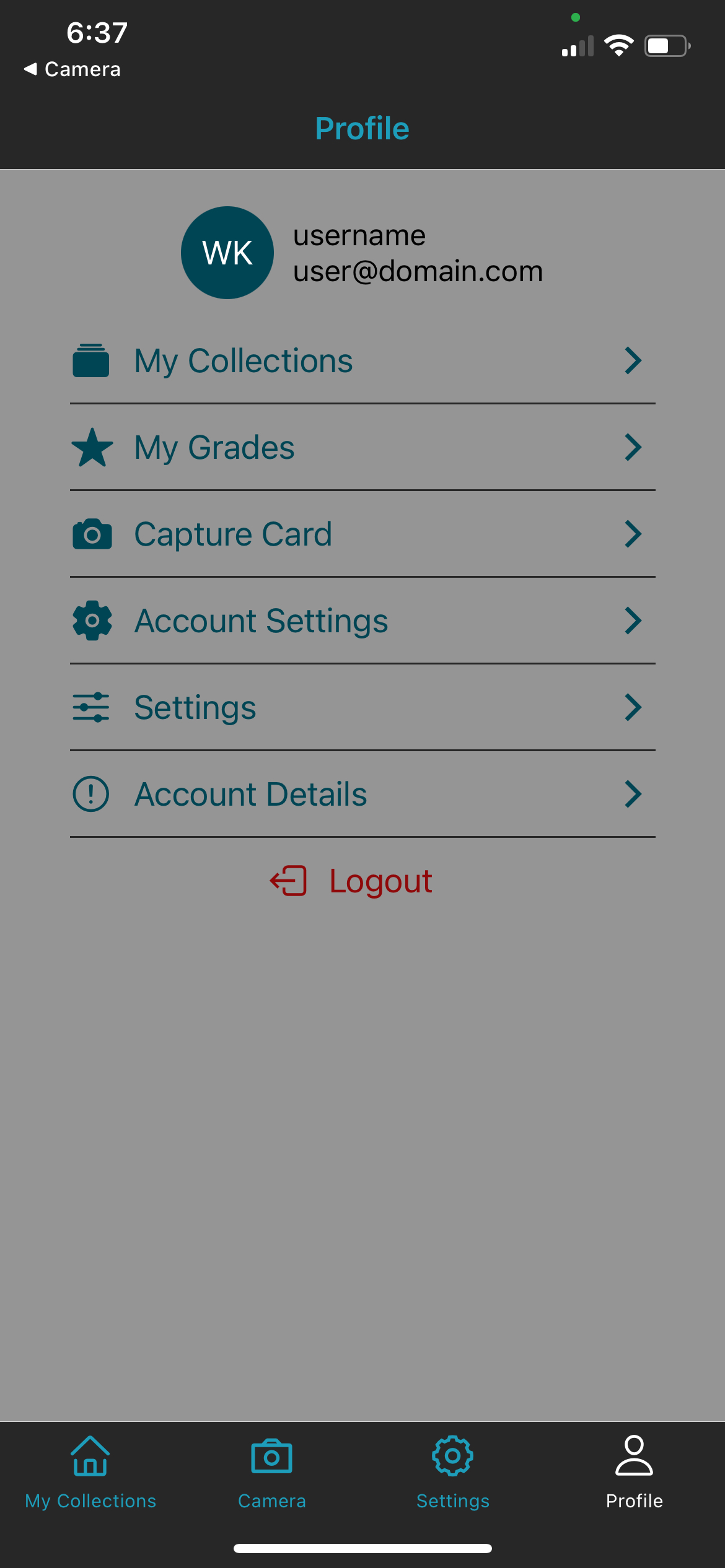Click the camera icon next to Capture Card
Screen dimensions: 725x1568
(x=90, y=534)
